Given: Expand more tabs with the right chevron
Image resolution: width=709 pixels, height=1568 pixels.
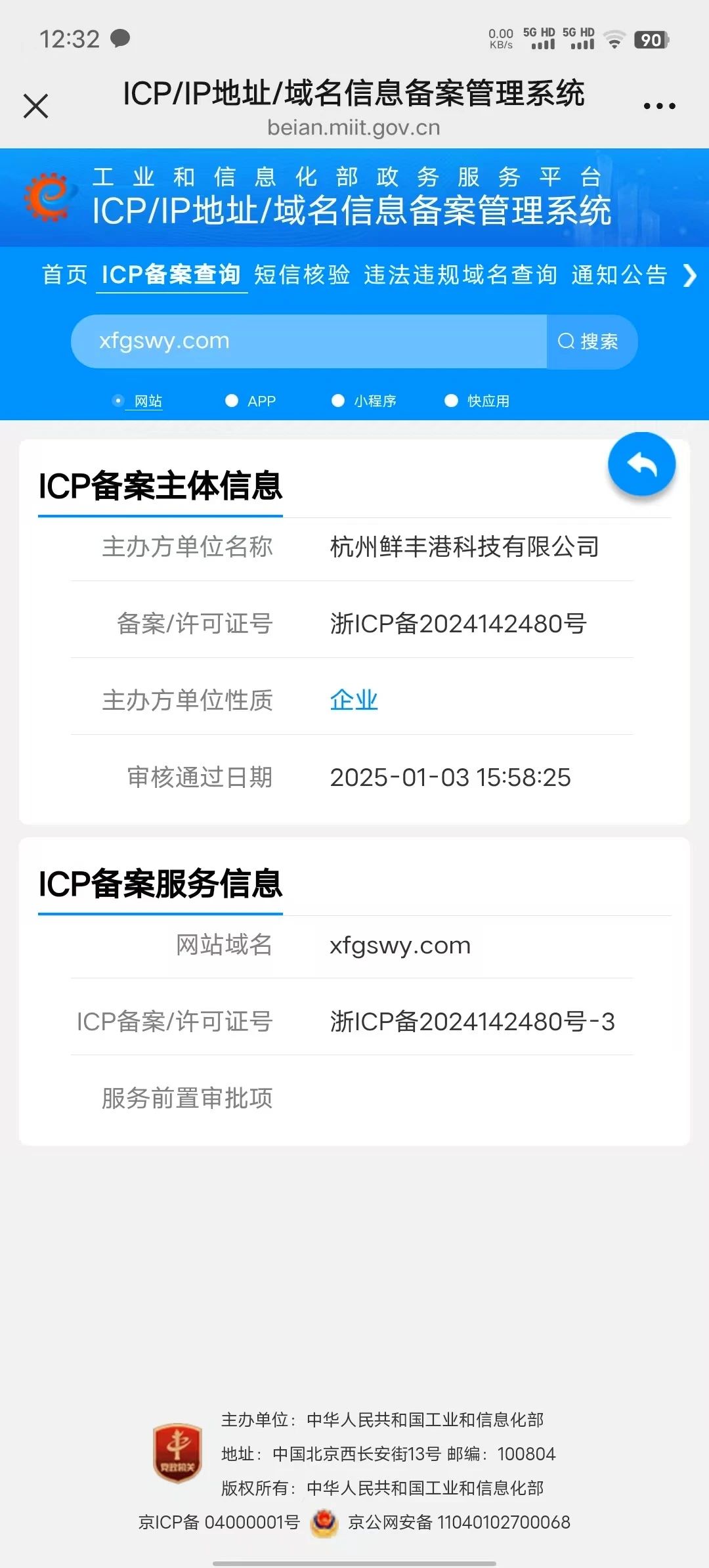Looking at the screenshot, I should [x=689, y=275].
